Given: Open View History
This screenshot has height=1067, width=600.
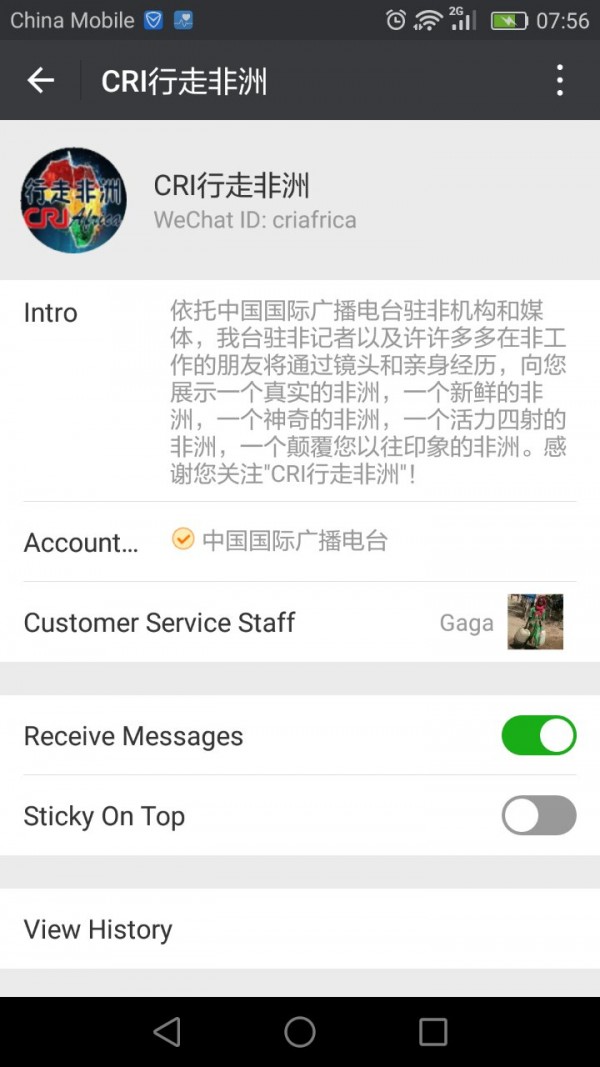Looking at the screenshot, I should (299, 929).
